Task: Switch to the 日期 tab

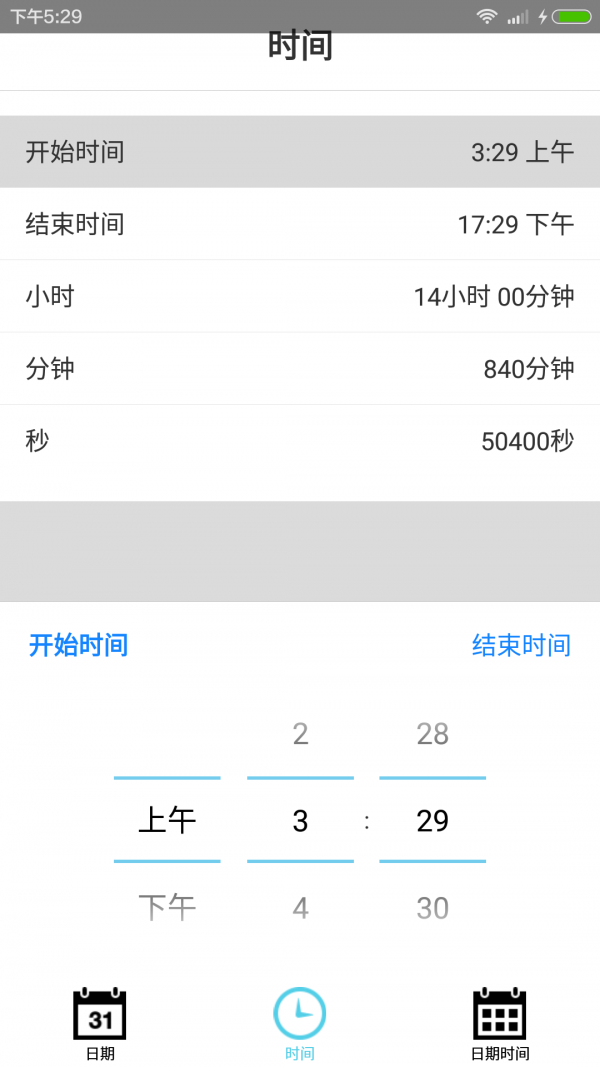Action: (100, 1023)
